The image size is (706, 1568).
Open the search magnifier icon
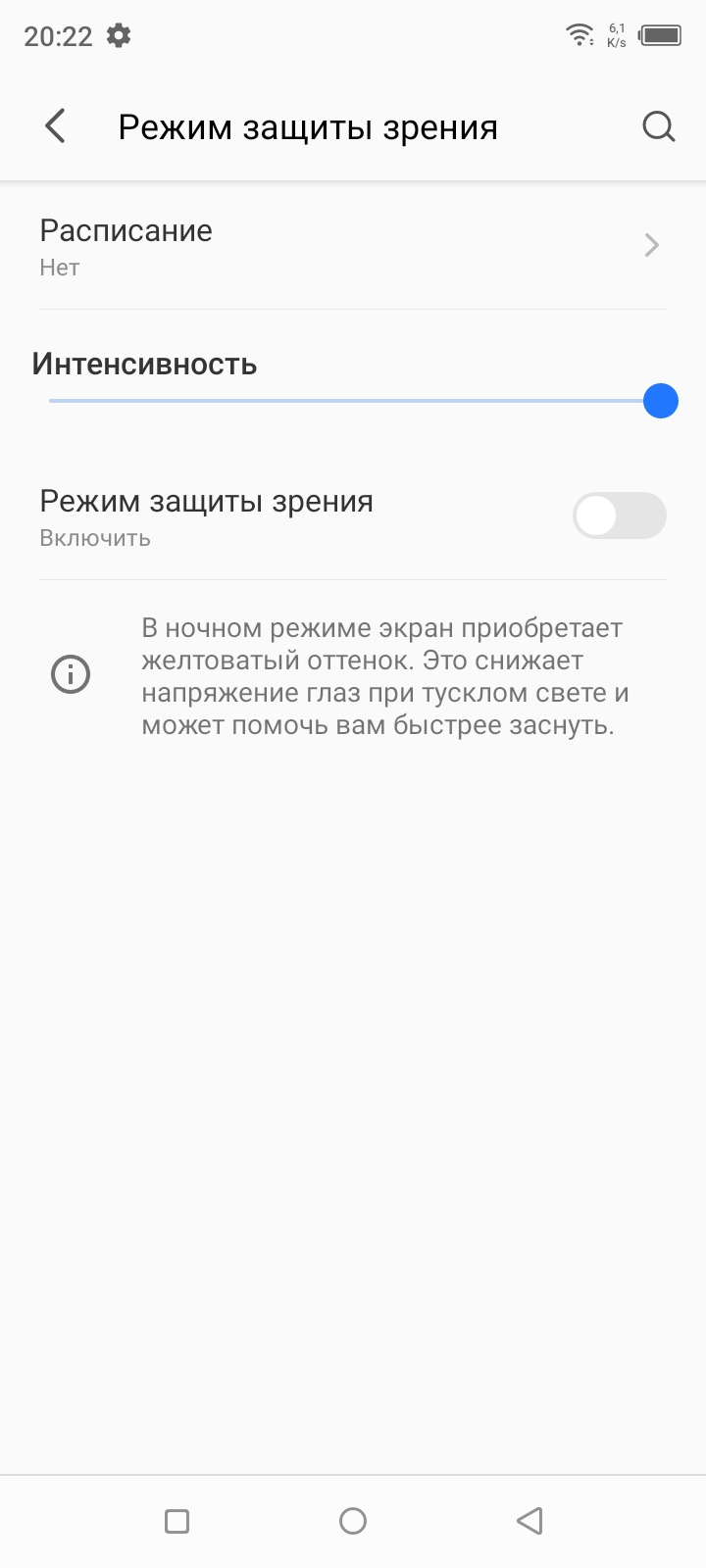658,127
